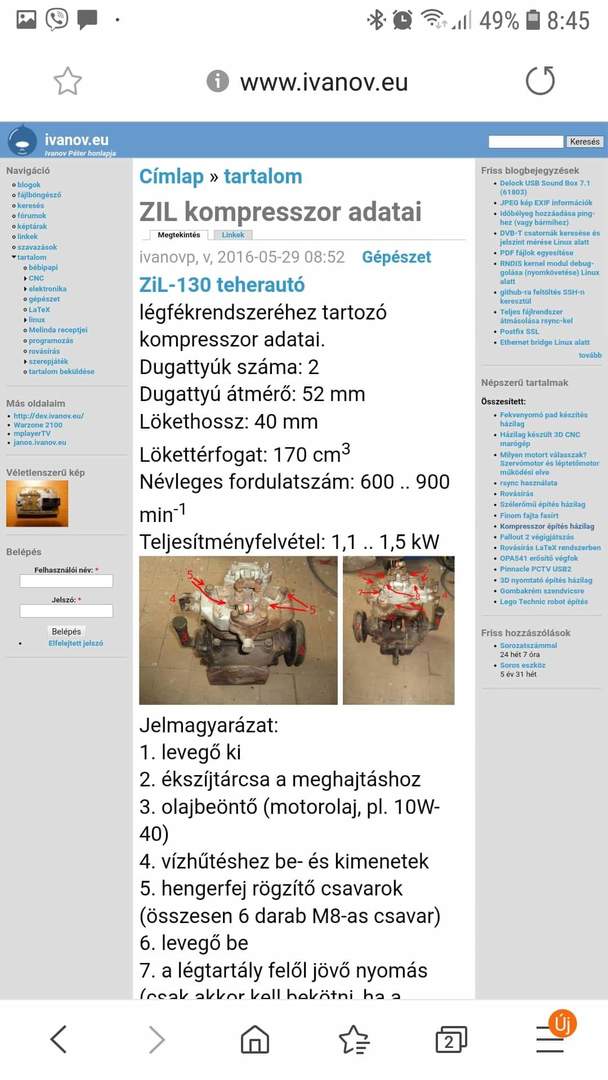Image resolution: width=608 pixels, height=1080 pixels.
Task: Open the Warzone 2100 link
Action: coord(36,424)
